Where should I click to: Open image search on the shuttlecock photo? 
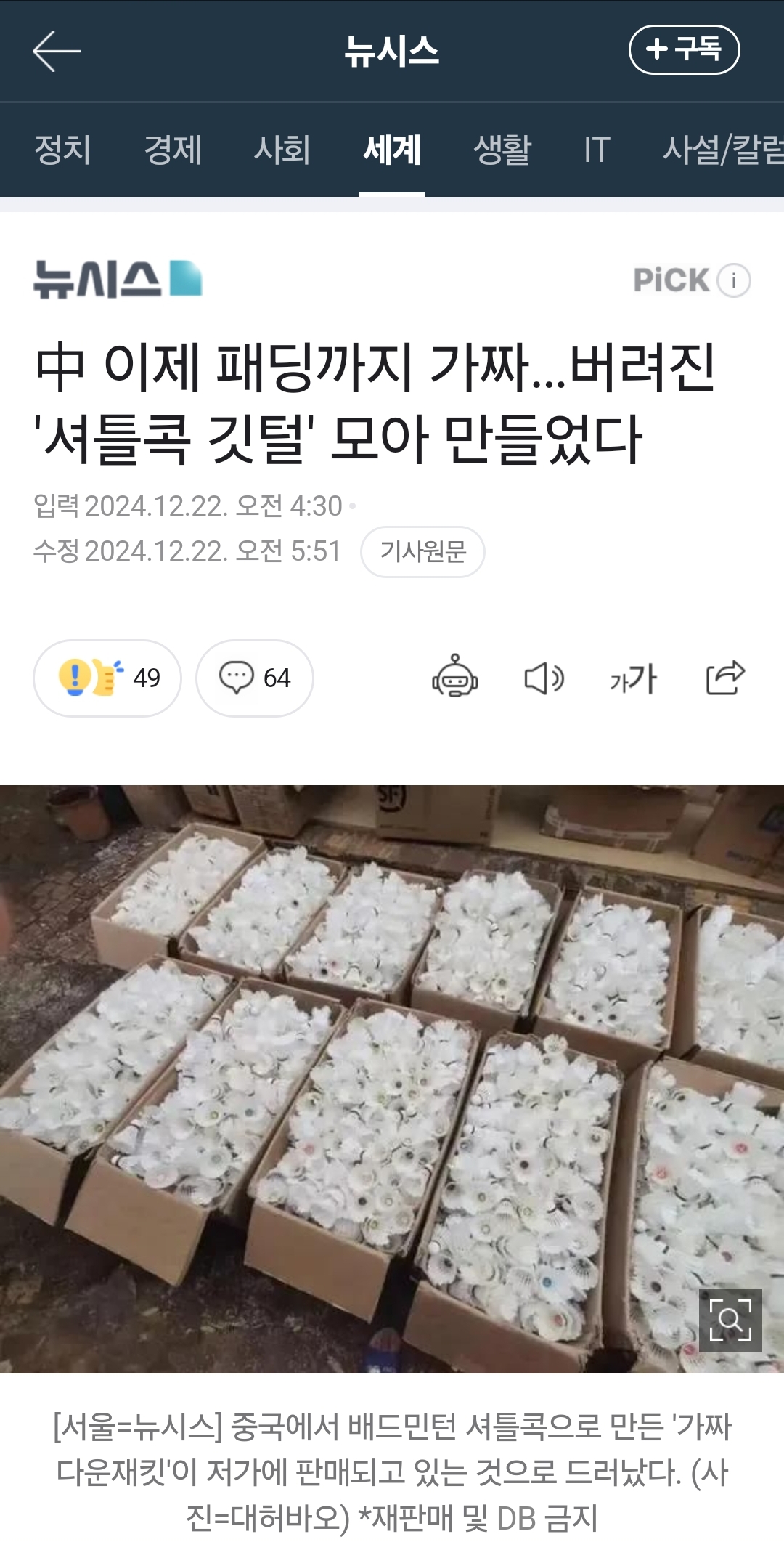[730, 1320]
